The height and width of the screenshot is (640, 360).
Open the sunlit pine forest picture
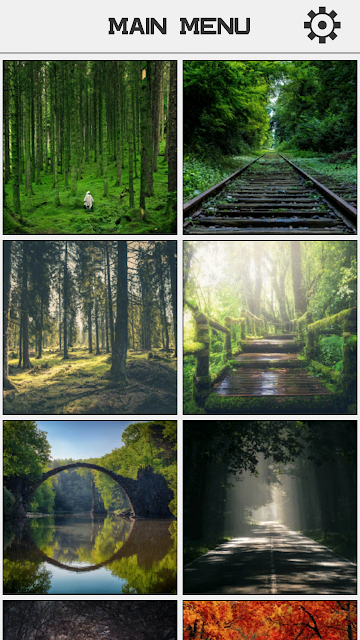[x=90, y=327]
